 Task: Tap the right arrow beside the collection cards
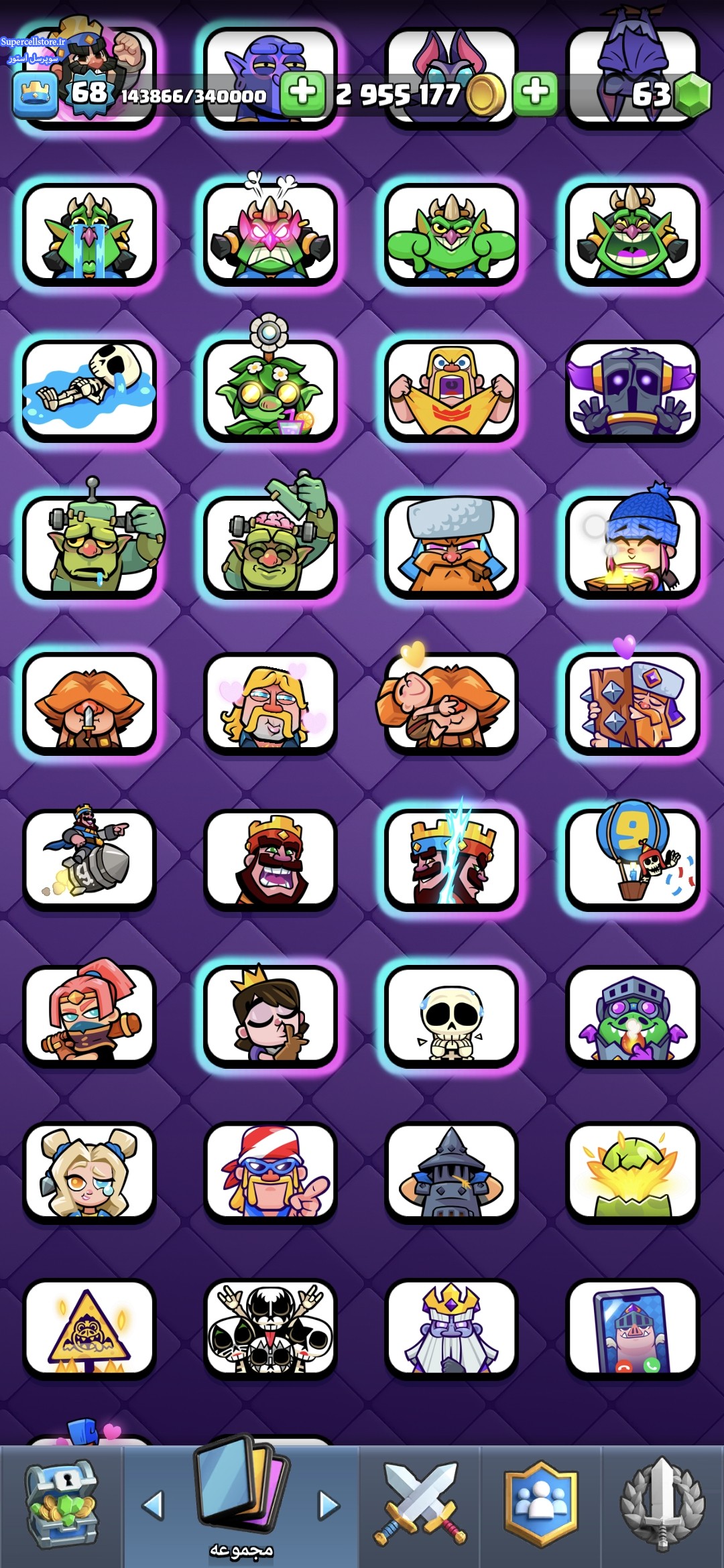[x=328, y=1505]
